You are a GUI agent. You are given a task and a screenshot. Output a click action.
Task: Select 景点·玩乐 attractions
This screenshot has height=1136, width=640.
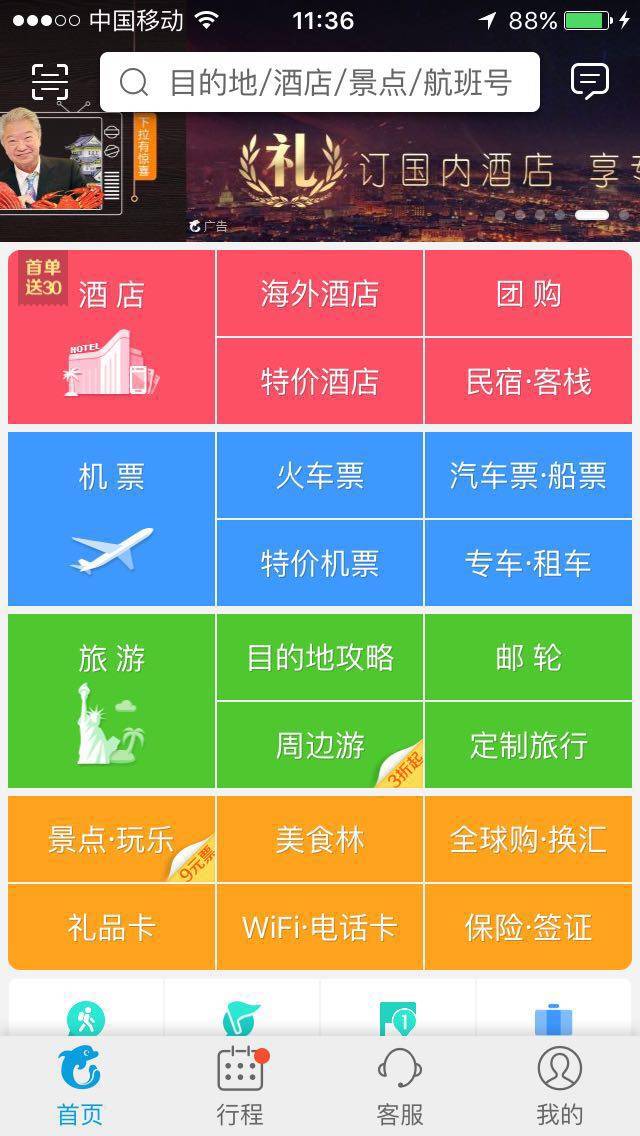click(111, 839)
